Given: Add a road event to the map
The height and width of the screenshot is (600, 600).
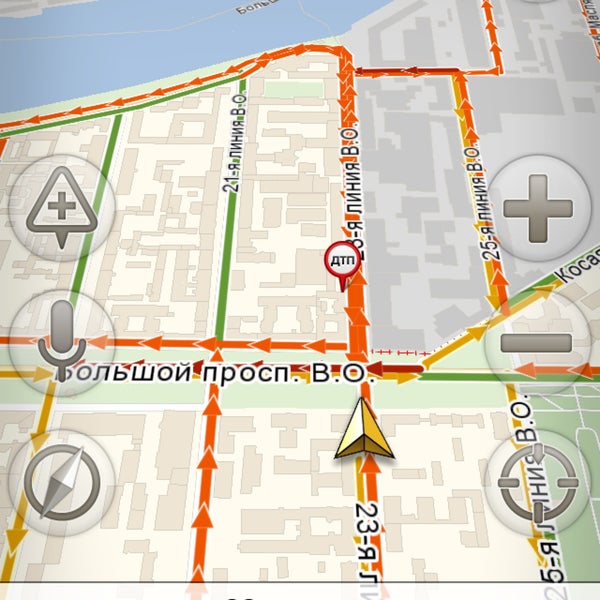Looking at the screenshot, I should tap(62, 209).
